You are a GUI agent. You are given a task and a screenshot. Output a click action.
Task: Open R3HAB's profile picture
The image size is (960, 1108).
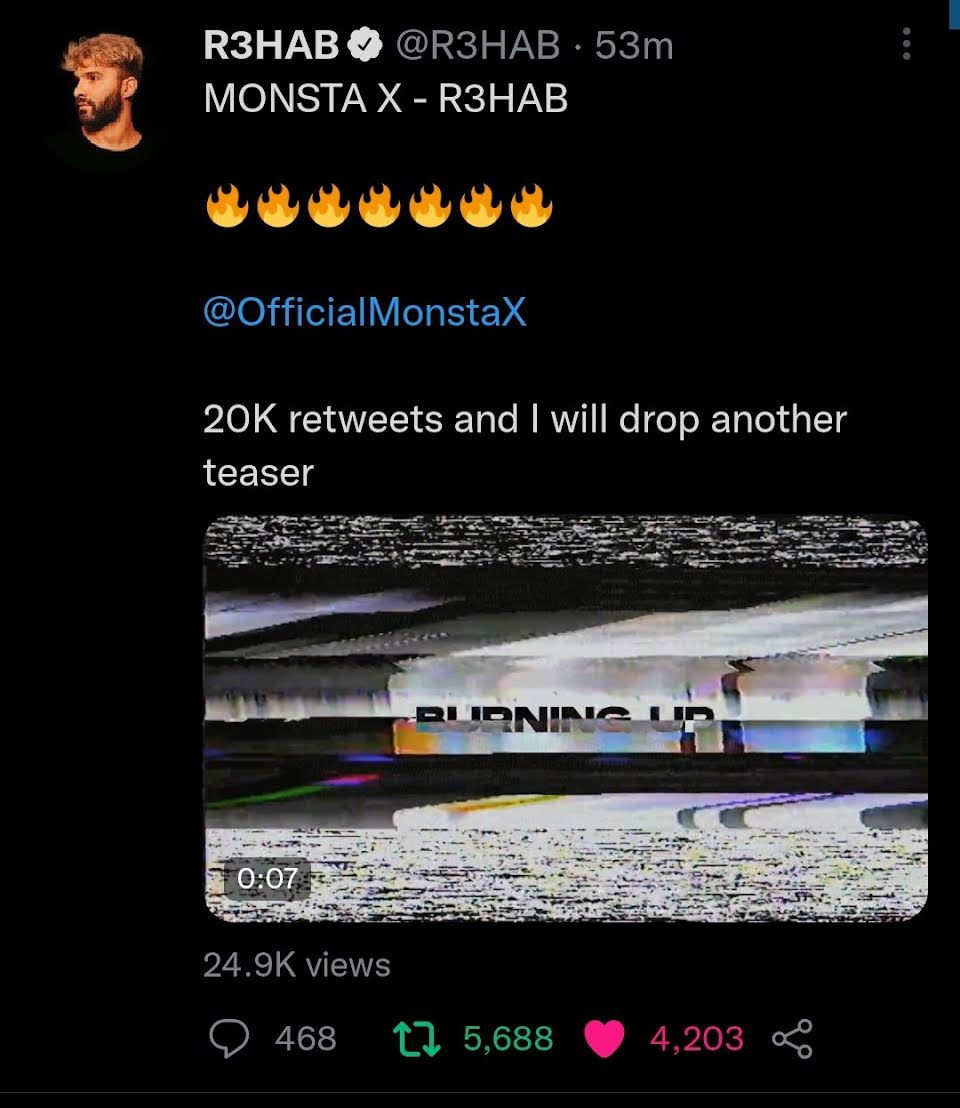[105, 92]
